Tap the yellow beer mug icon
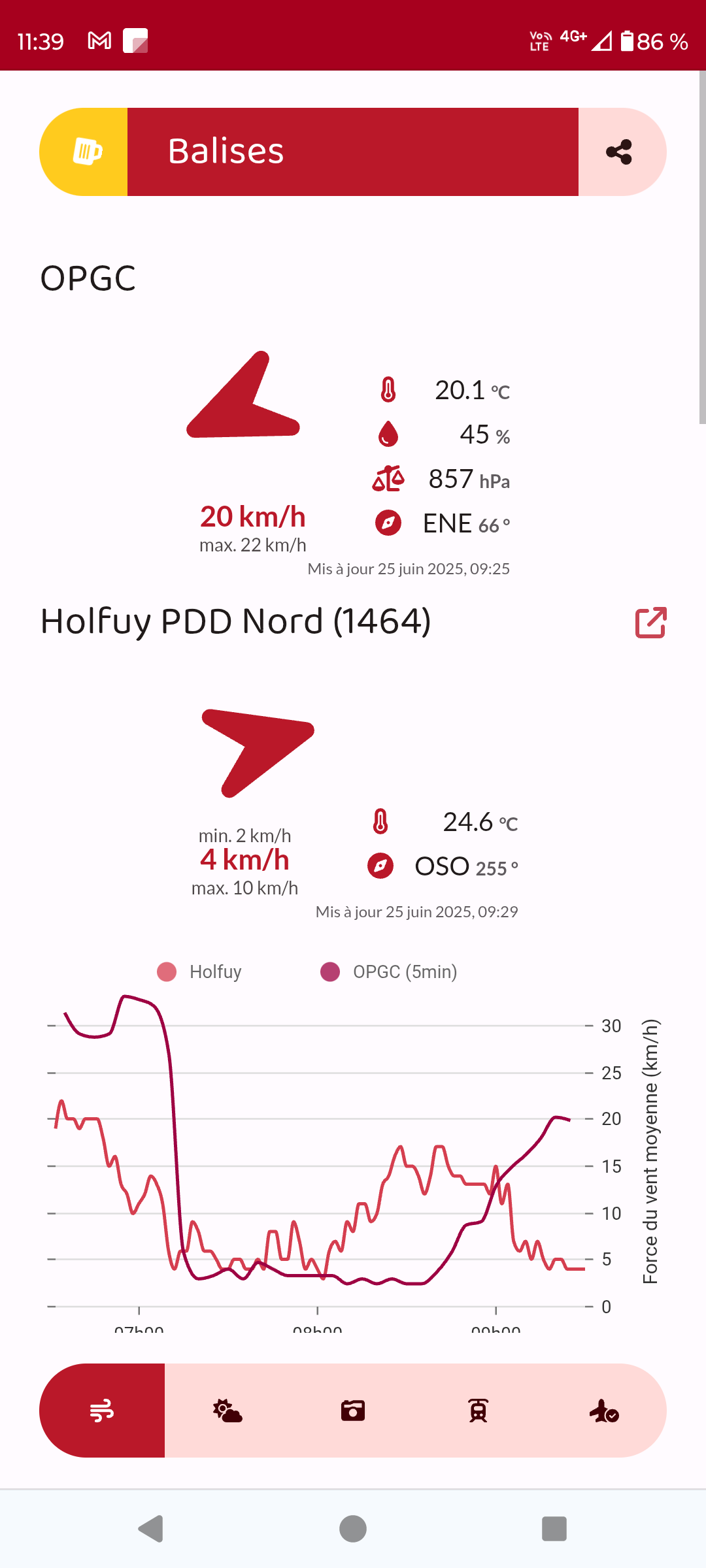Viewport: 706px width, 1568px height. pyautogui.click(x=87, y=152)
